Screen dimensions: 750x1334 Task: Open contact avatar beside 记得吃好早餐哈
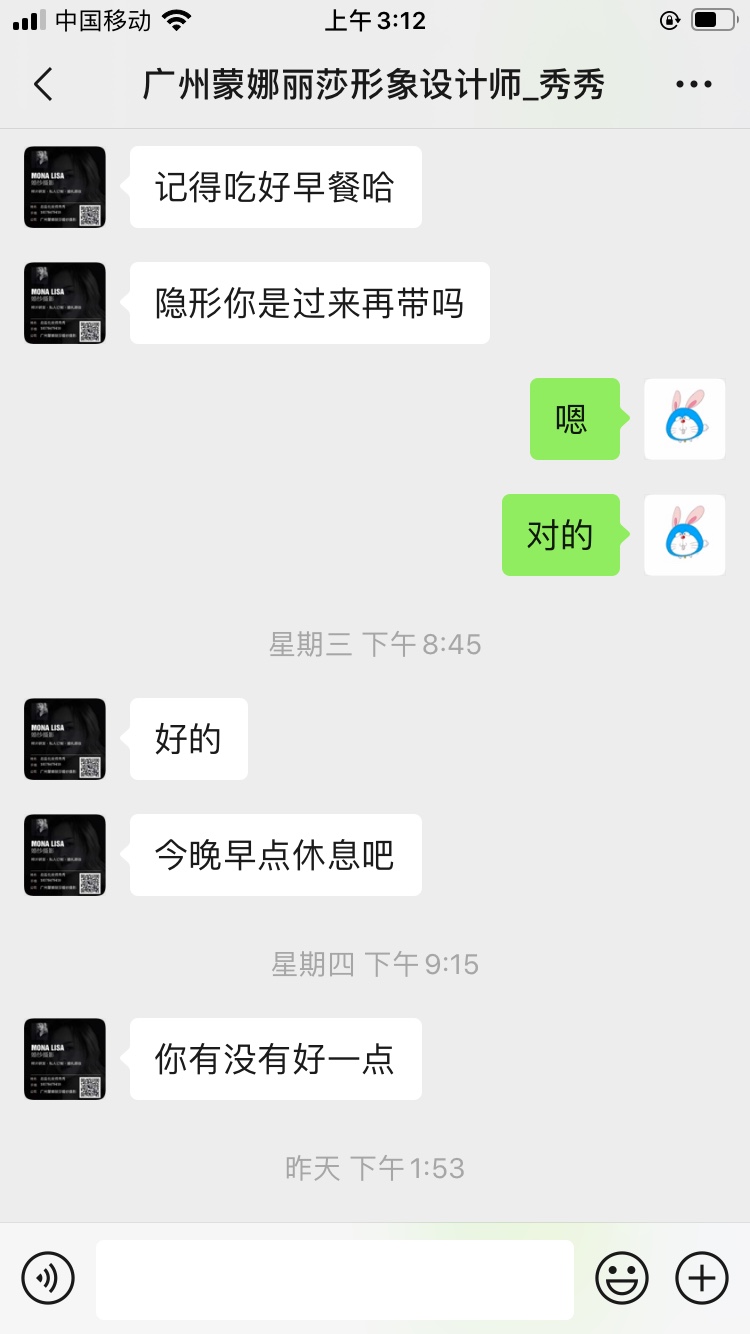[65, 187]
